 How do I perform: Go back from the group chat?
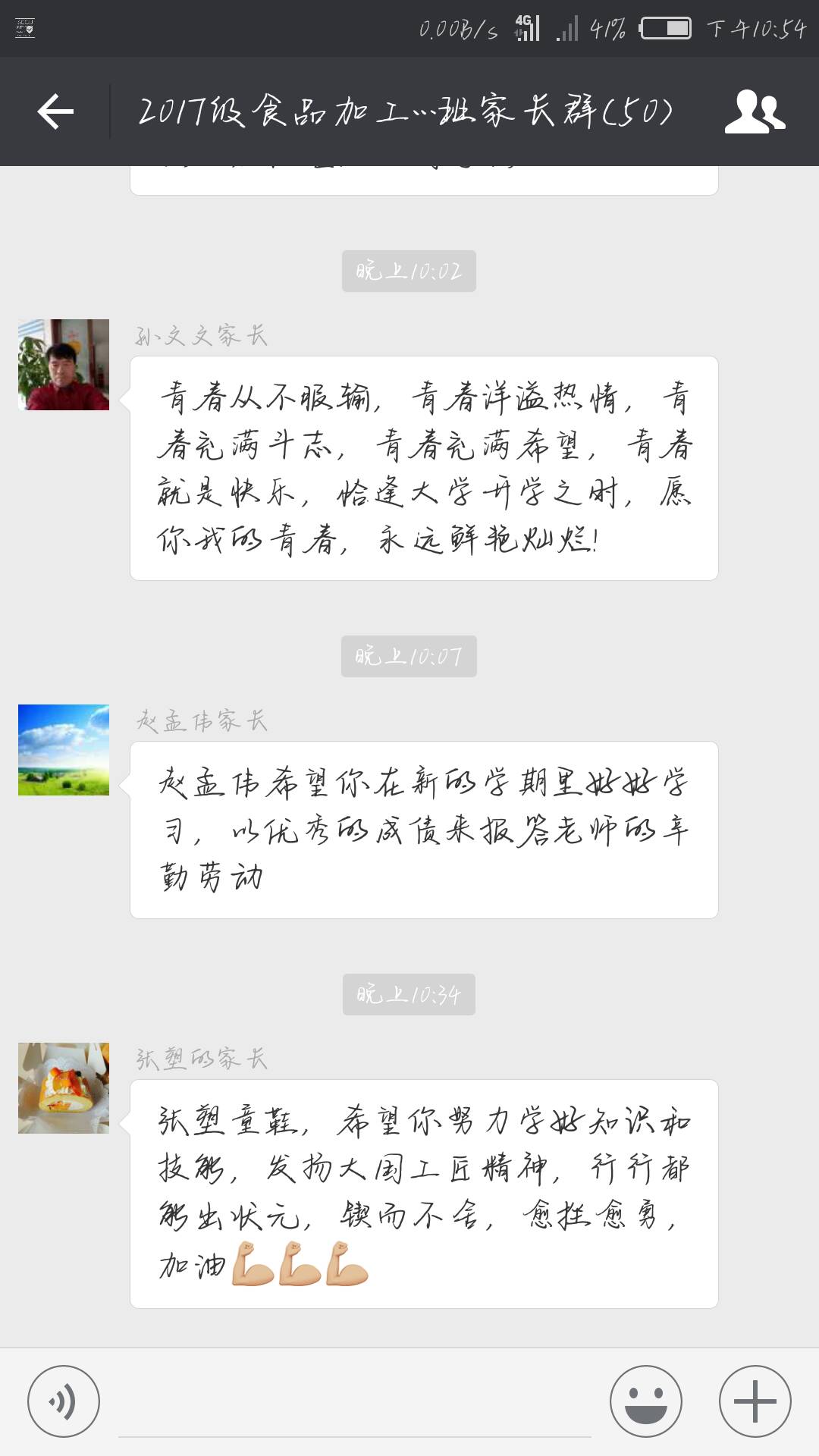tap(55, 112)
